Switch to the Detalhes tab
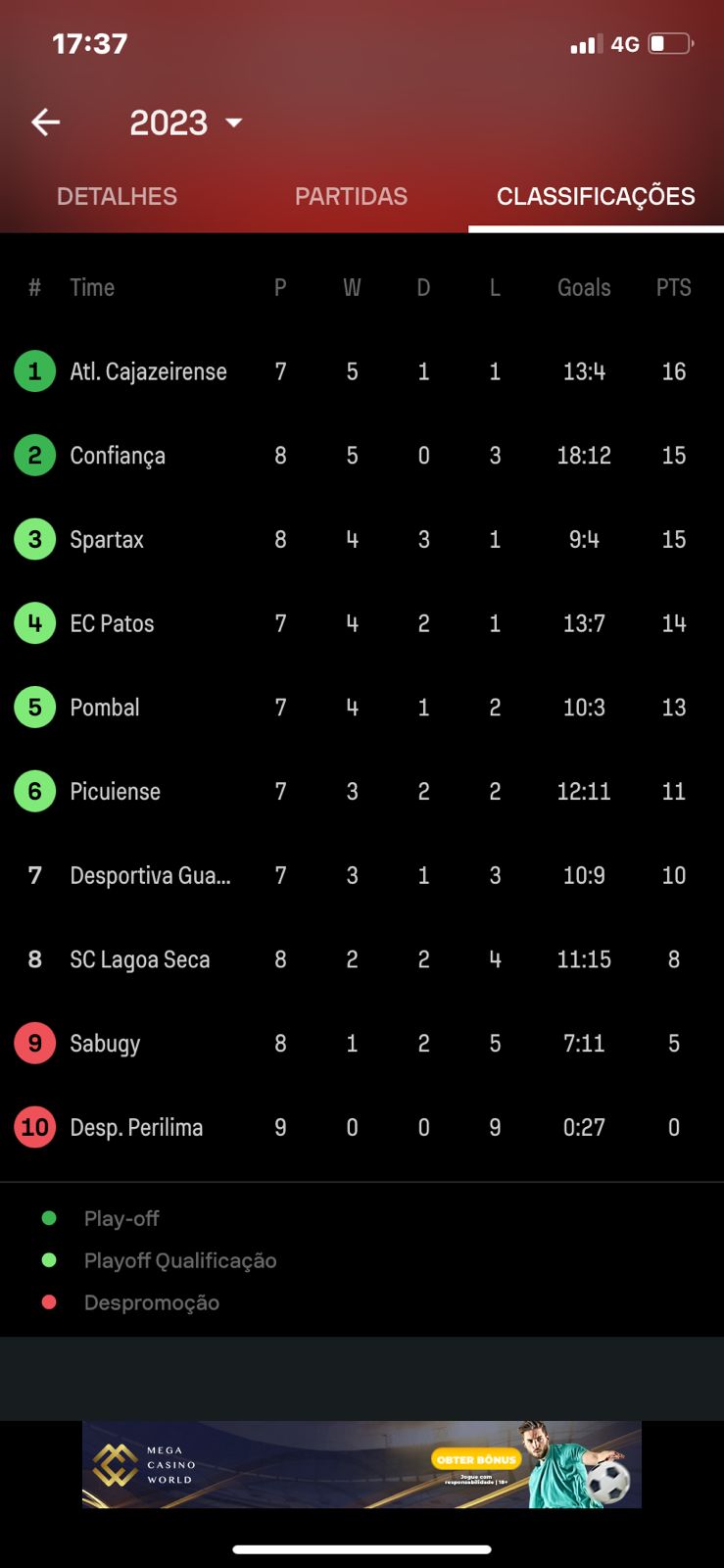The width and height of the screenshot is (724, 1568). [117, 196]
